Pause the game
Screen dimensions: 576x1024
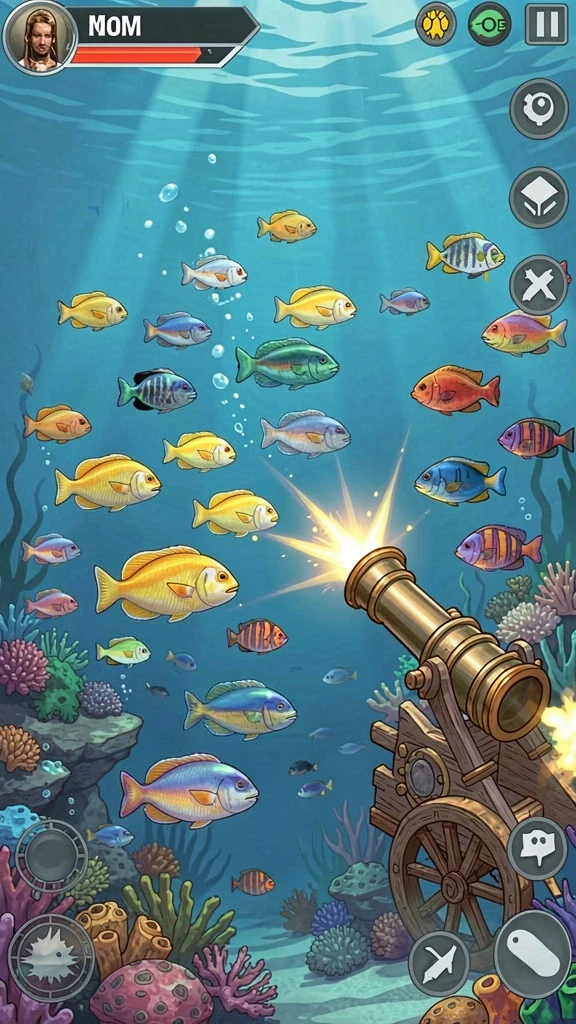(547, 24)
